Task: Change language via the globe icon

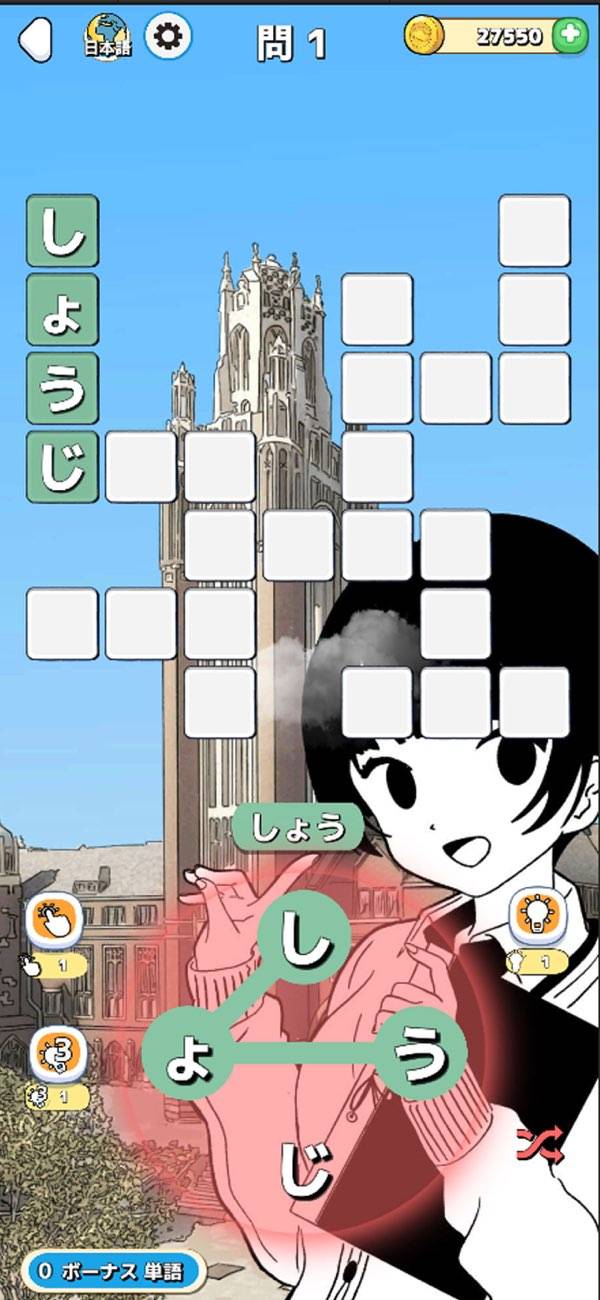Action: tap(107, 37)
